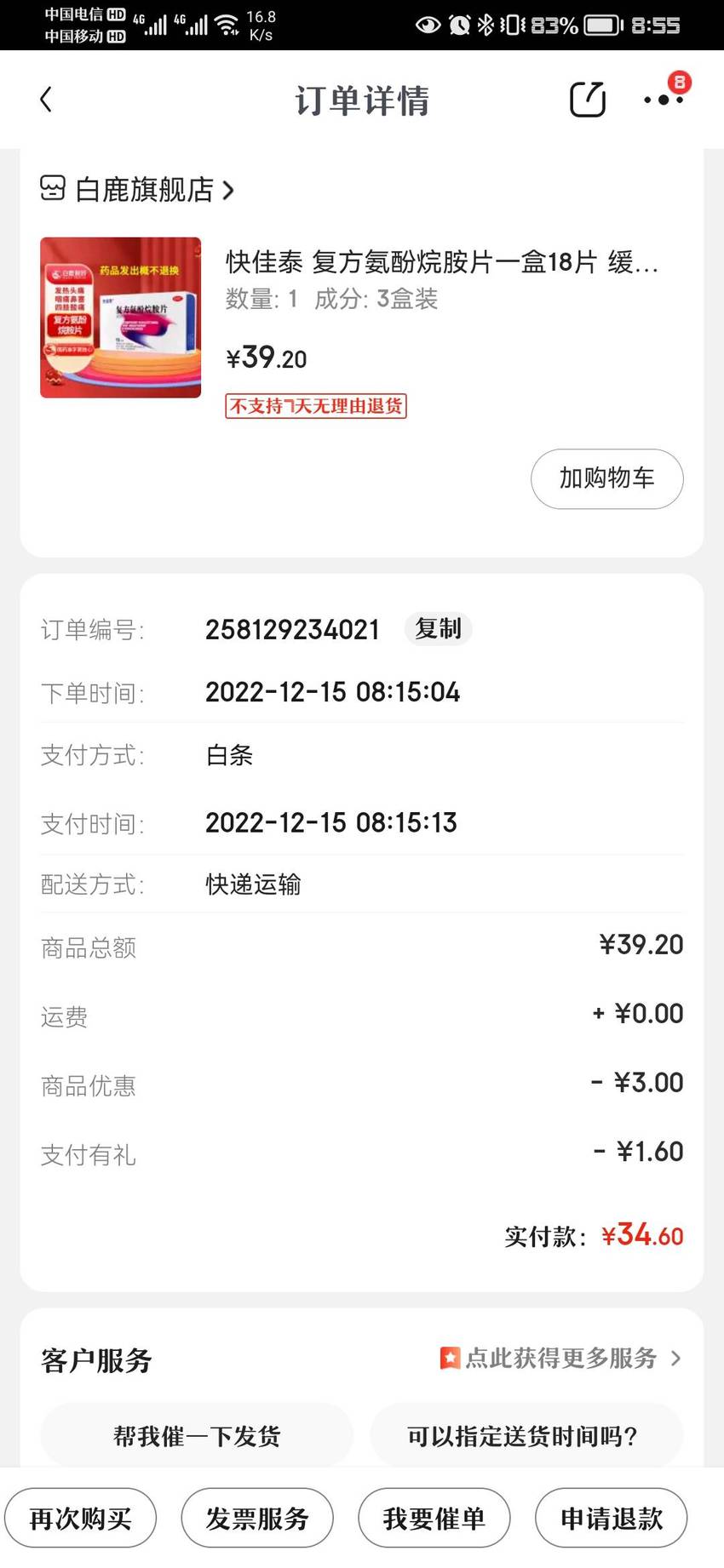Tap 我要催单 to urge the order

[434, 1518]
